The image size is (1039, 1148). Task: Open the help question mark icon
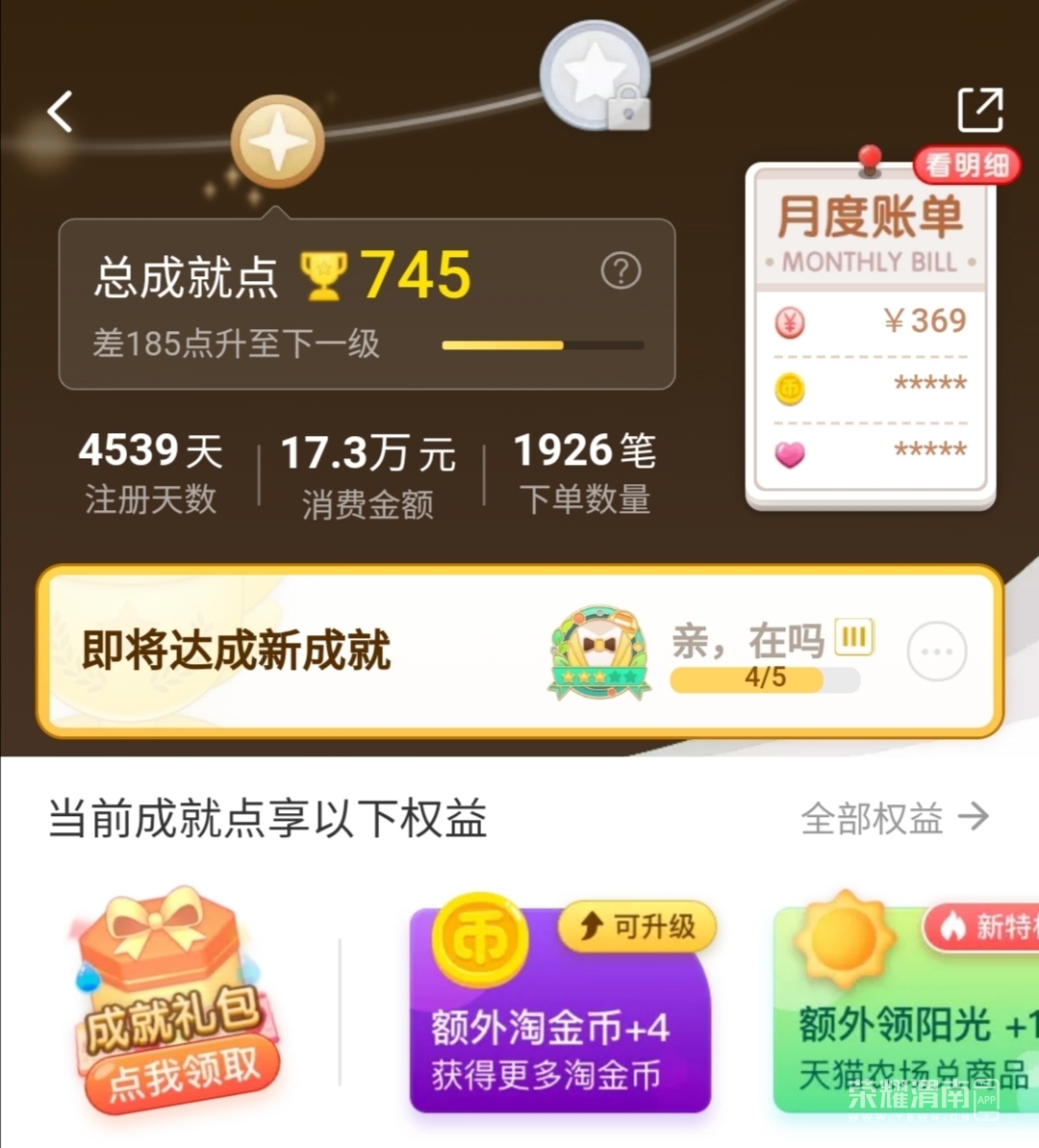coord(621,271)
